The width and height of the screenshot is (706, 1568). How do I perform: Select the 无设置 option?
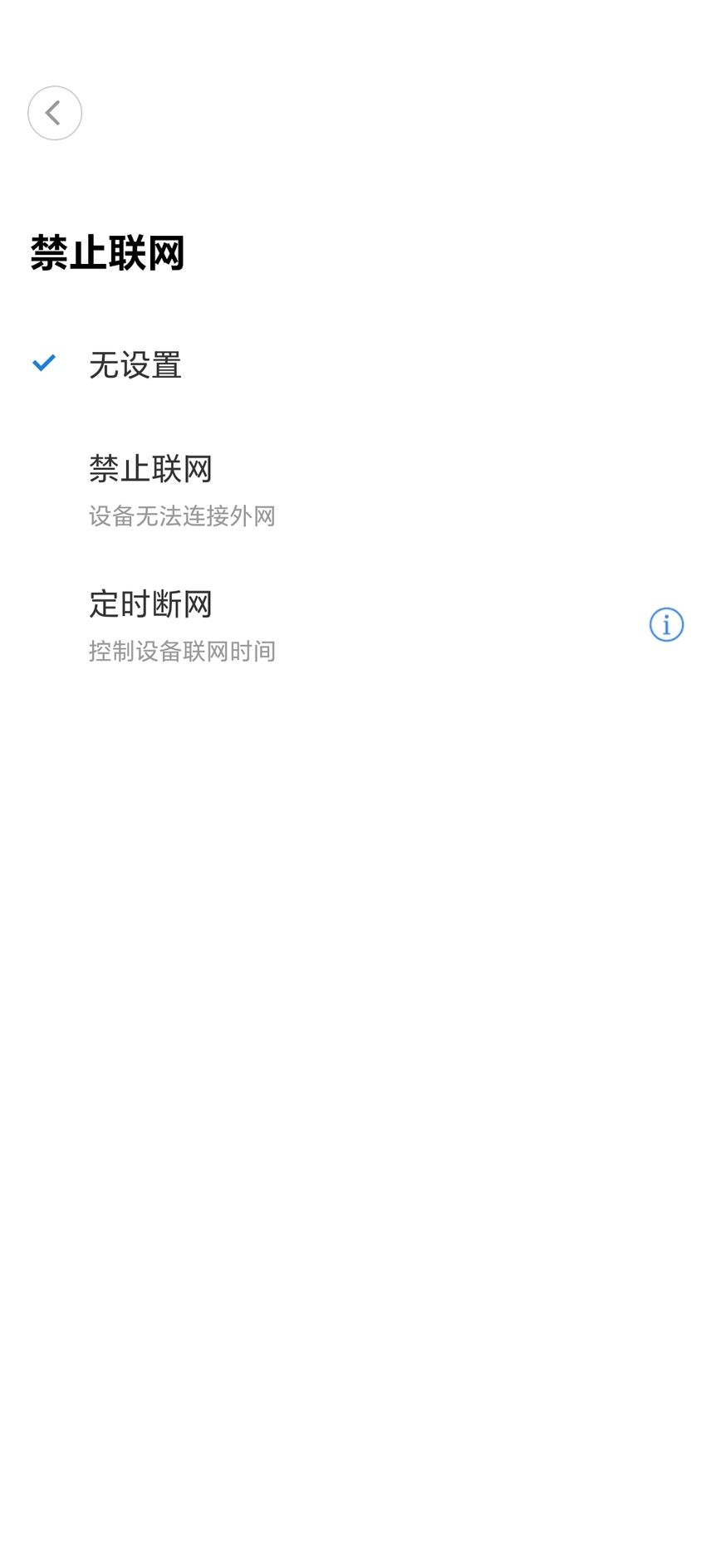click(353, 364)
